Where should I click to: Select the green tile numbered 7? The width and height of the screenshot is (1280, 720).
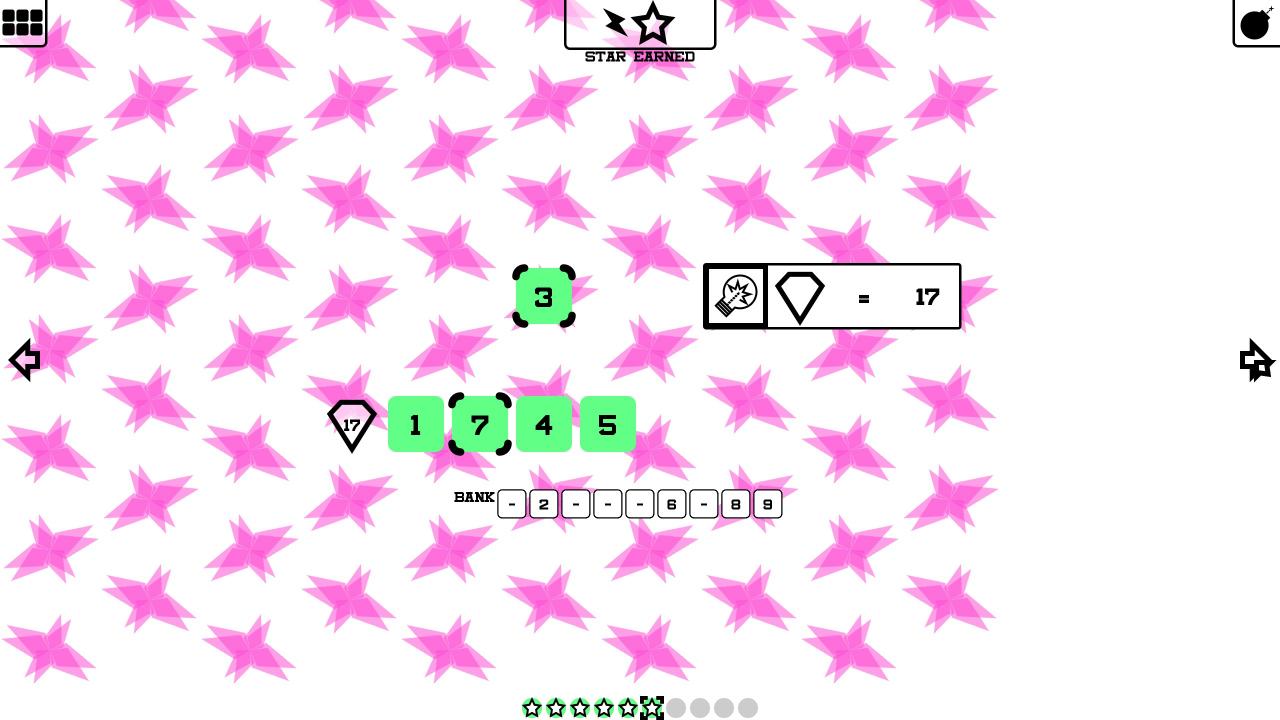coord(480,424)
